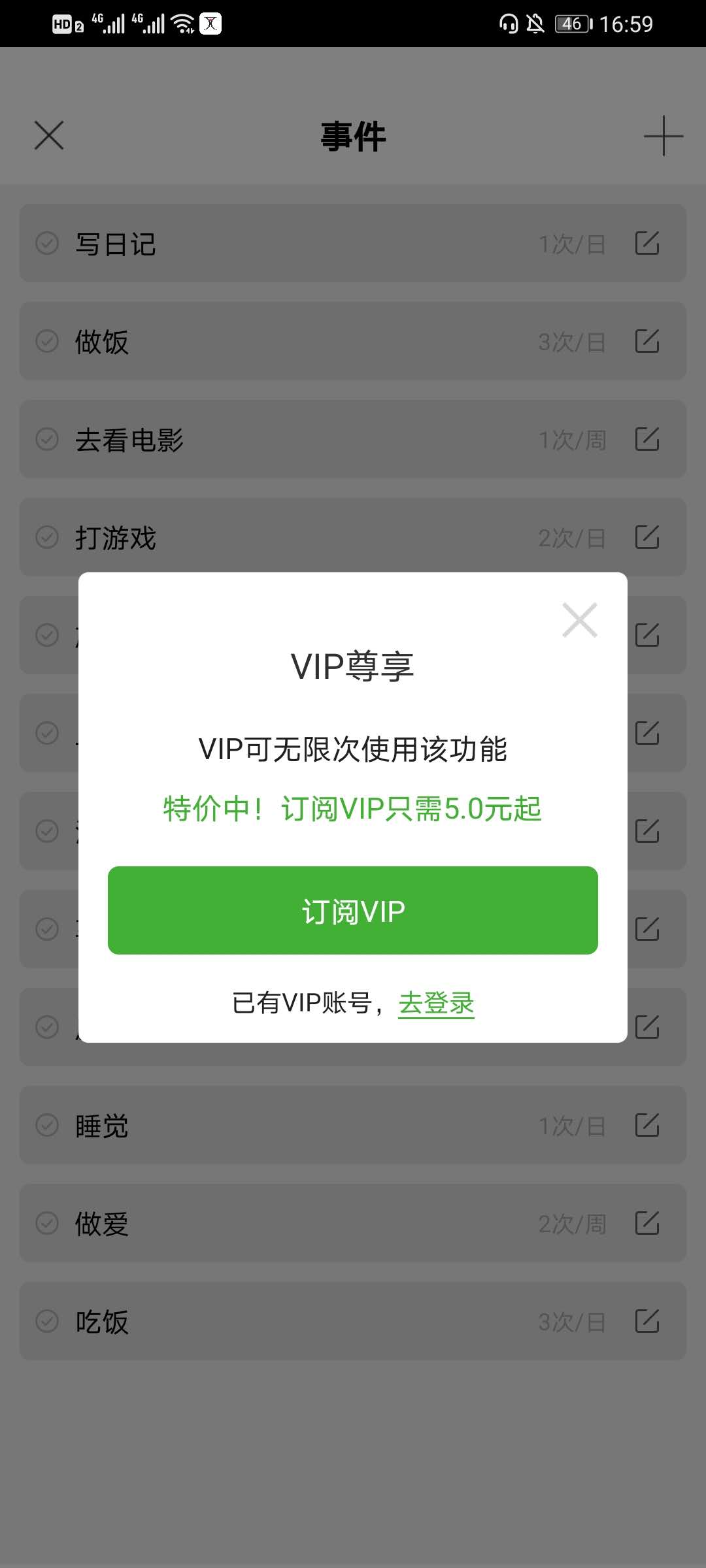Toggle the completion circle for 写日记
The image size is (706, 1568).
click(47, 244)
